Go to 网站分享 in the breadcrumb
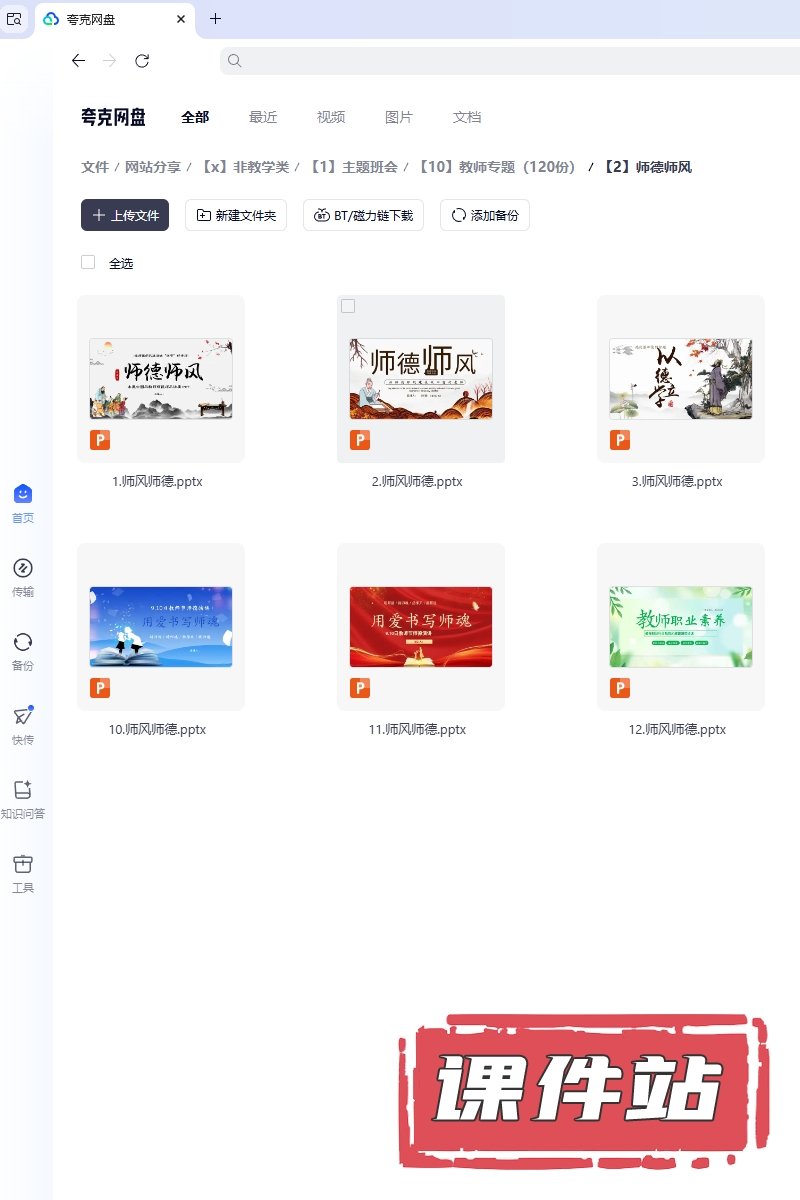 [x=153, y=167]
